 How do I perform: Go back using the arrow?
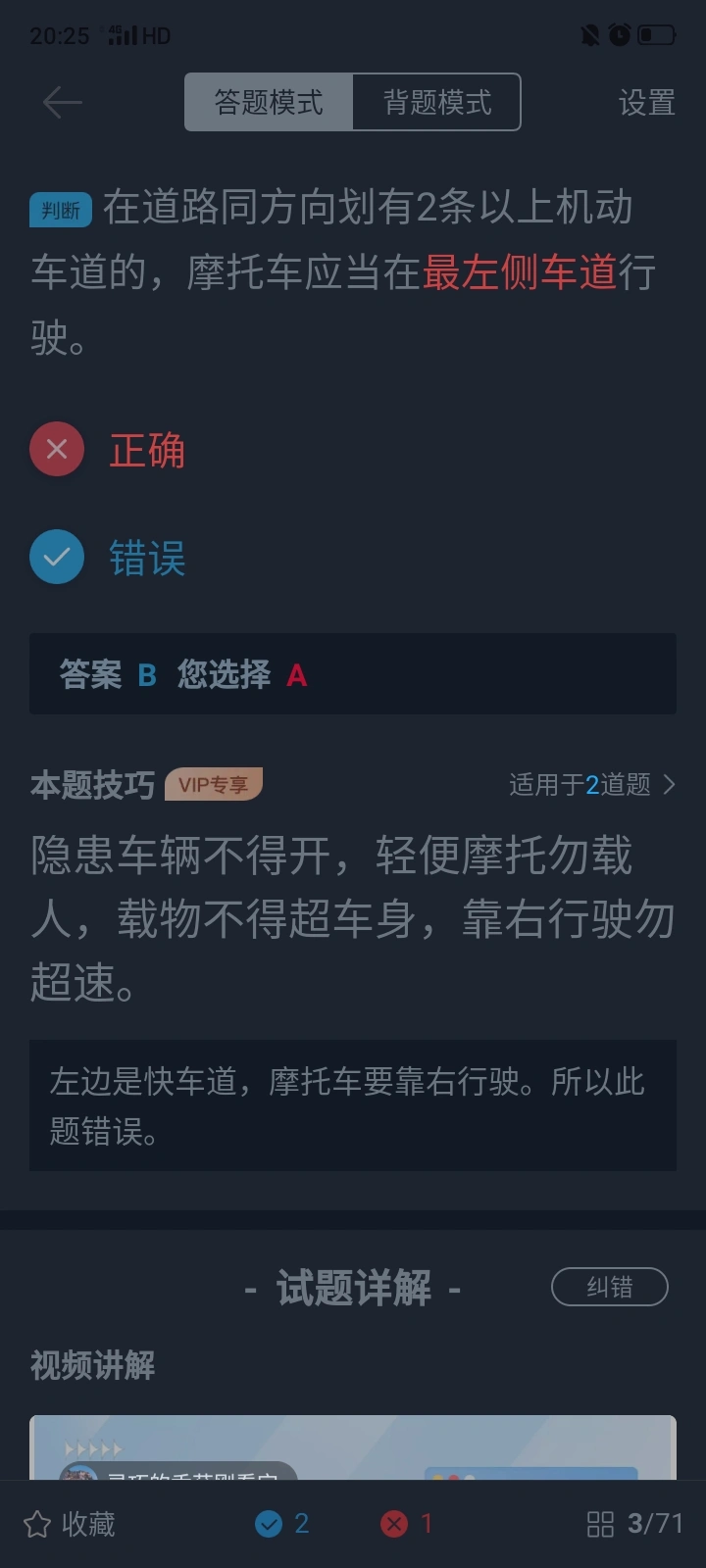coord(62,102)
